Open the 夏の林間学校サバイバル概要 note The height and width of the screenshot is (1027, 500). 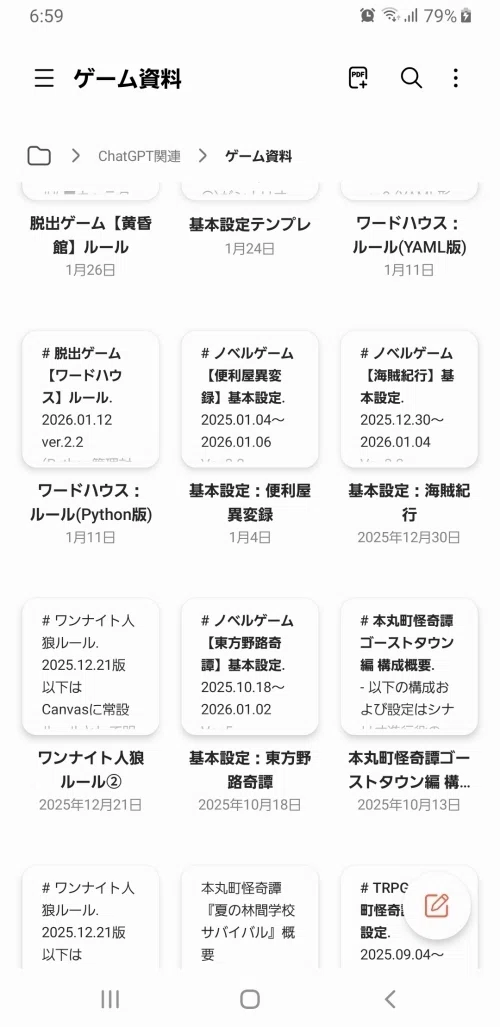(x=250, y=917)
